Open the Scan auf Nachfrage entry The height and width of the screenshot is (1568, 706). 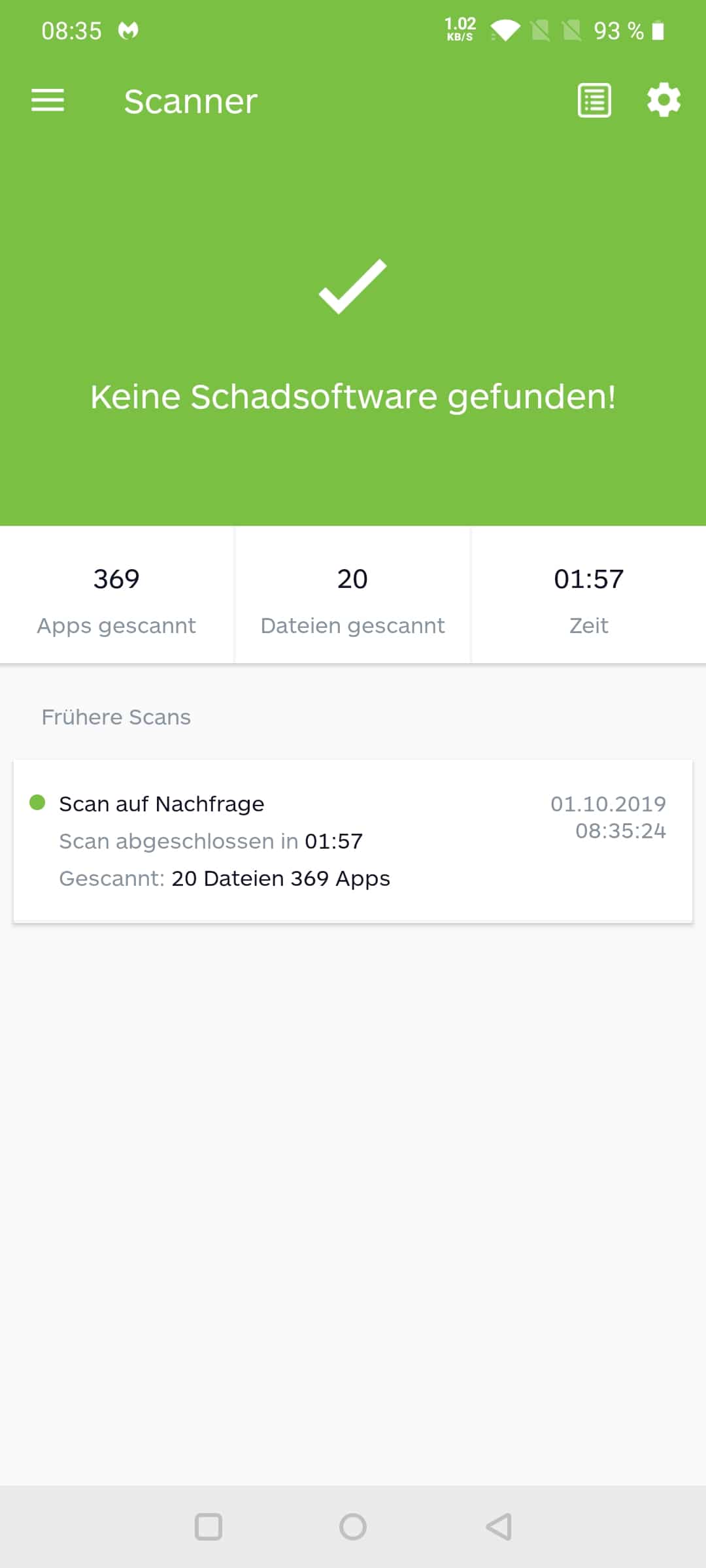pyautogui.click(x=353, y=841)
